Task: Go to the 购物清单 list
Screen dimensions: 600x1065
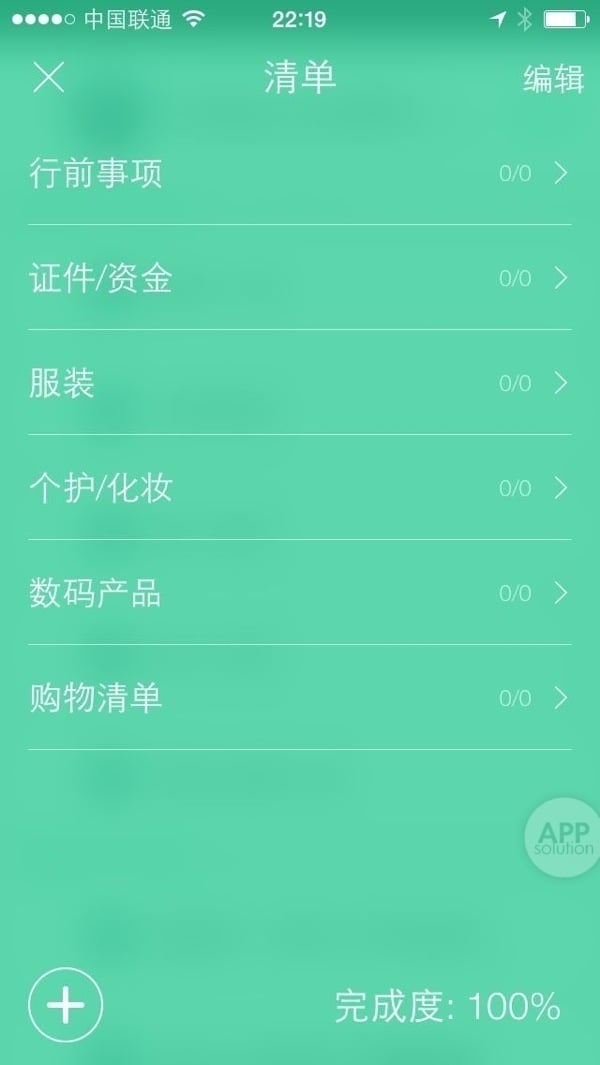Action: (x=298, y=698)
